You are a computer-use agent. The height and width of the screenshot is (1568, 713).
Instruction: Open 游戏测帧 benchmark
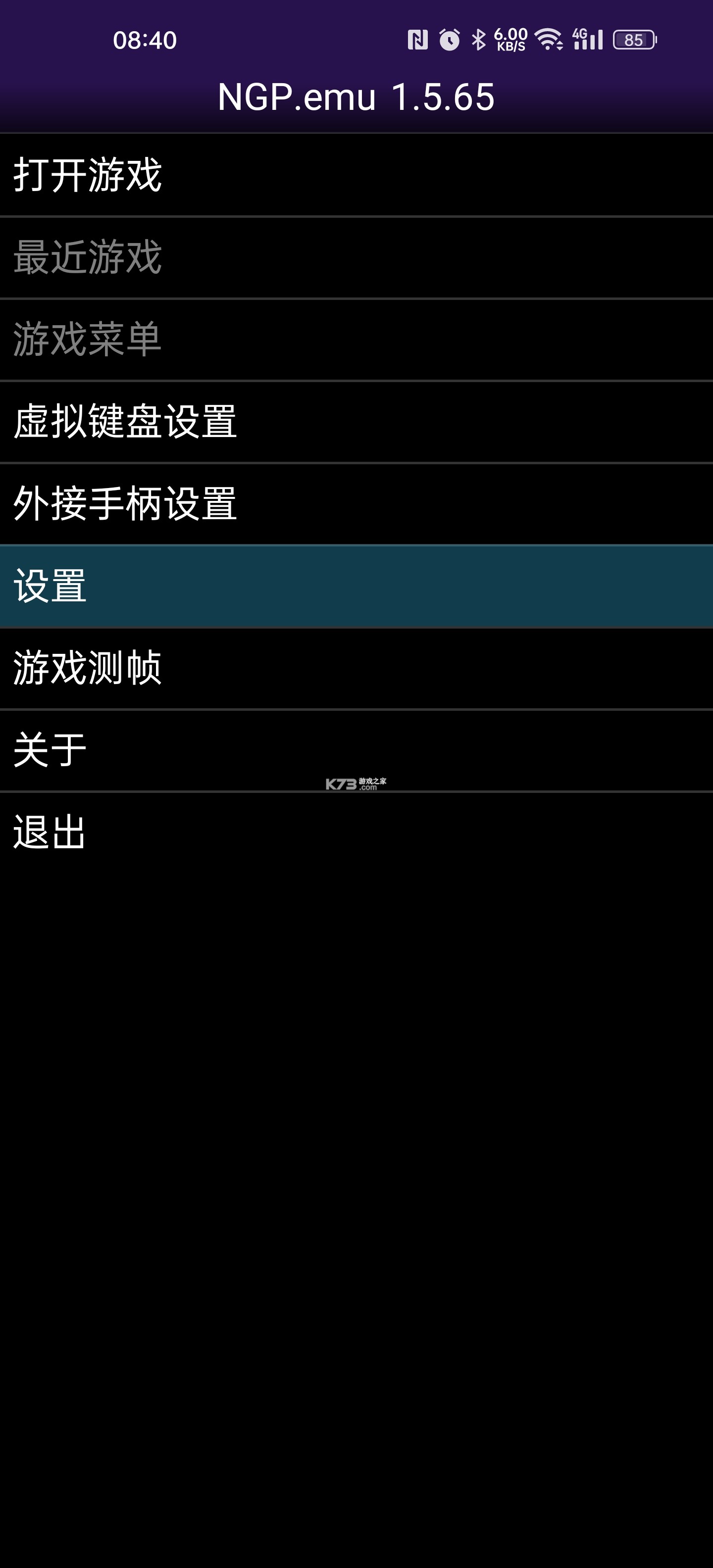coord(356,668)
